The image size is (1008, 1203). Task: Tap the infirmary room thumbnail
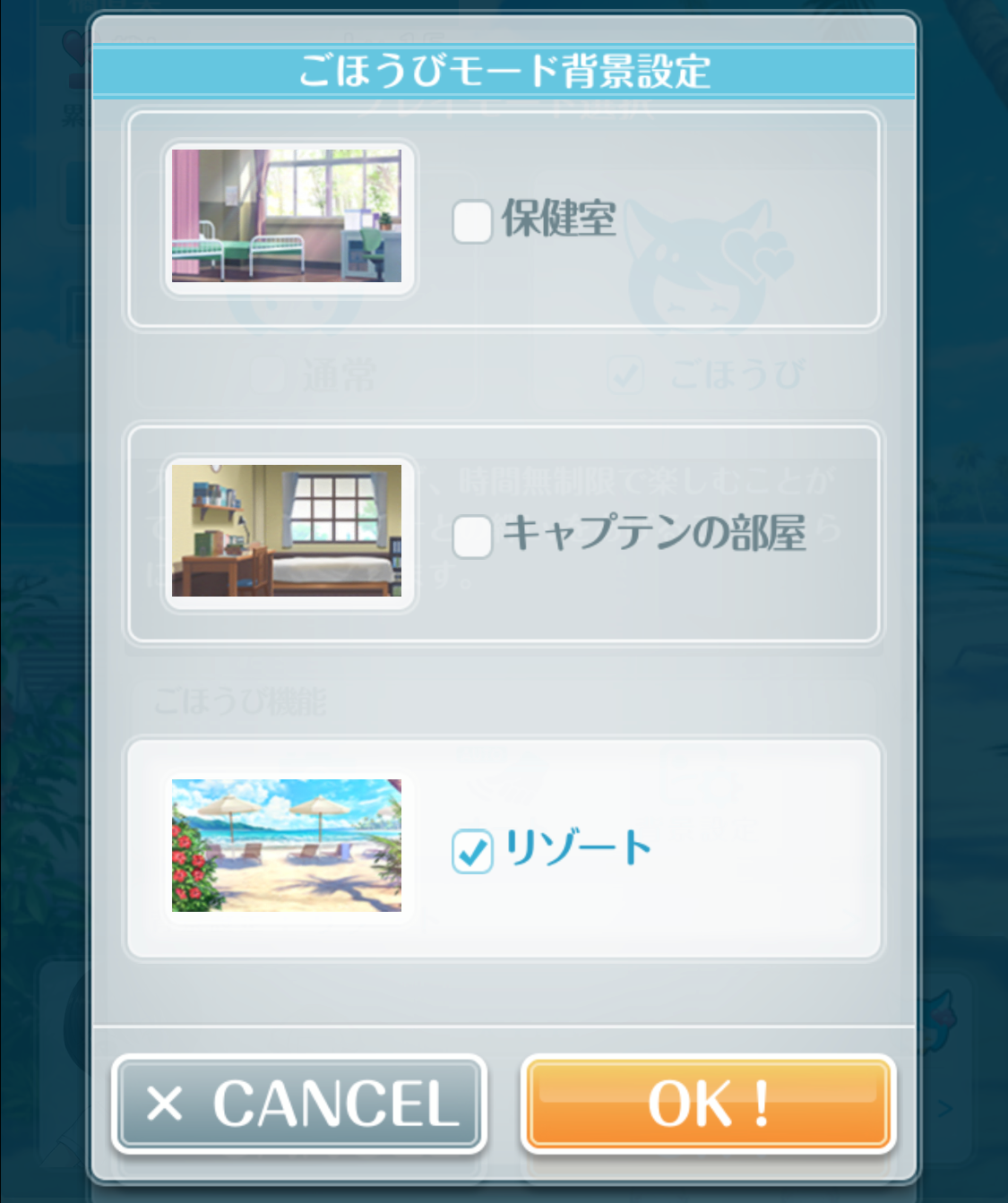click(287, 216)
